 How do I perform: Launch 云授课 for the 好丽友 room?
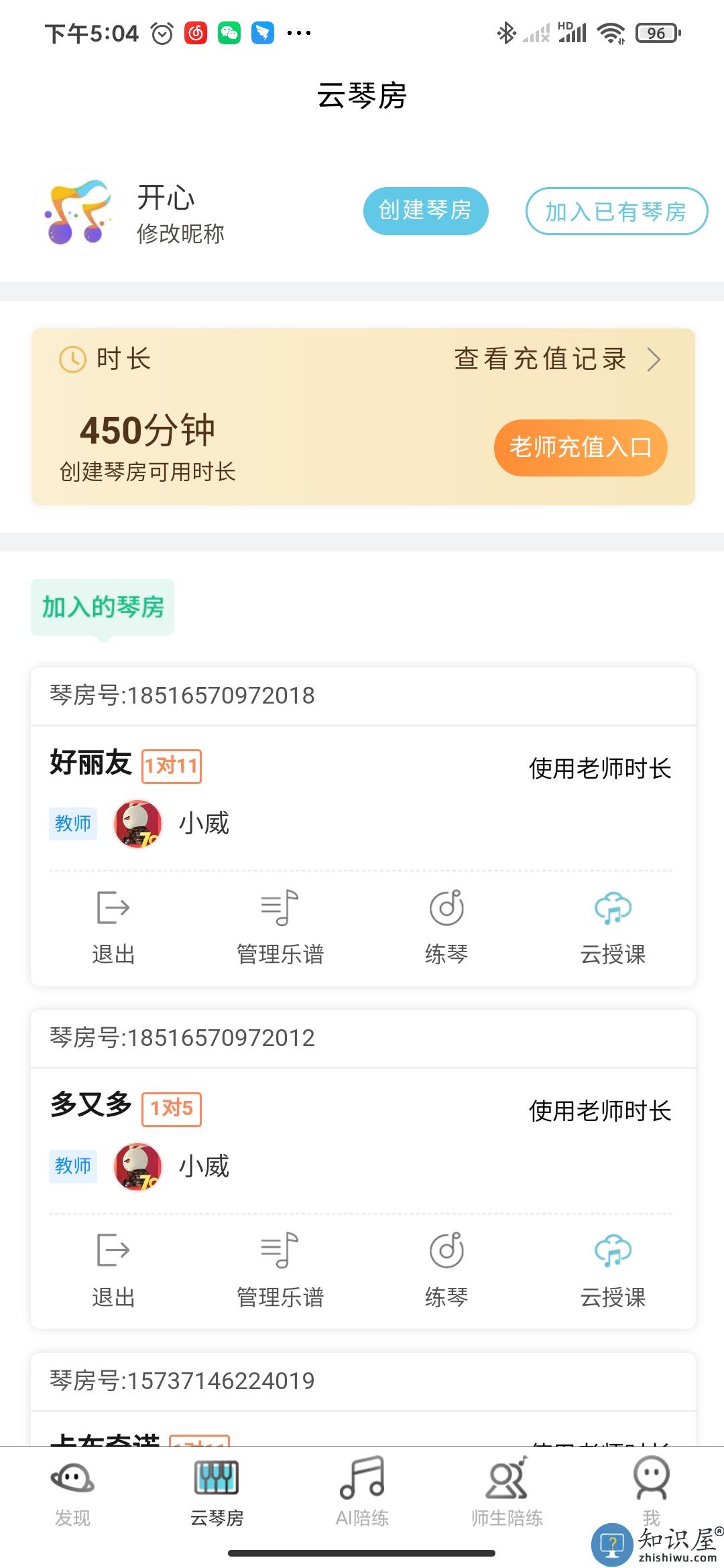point(613,926)
